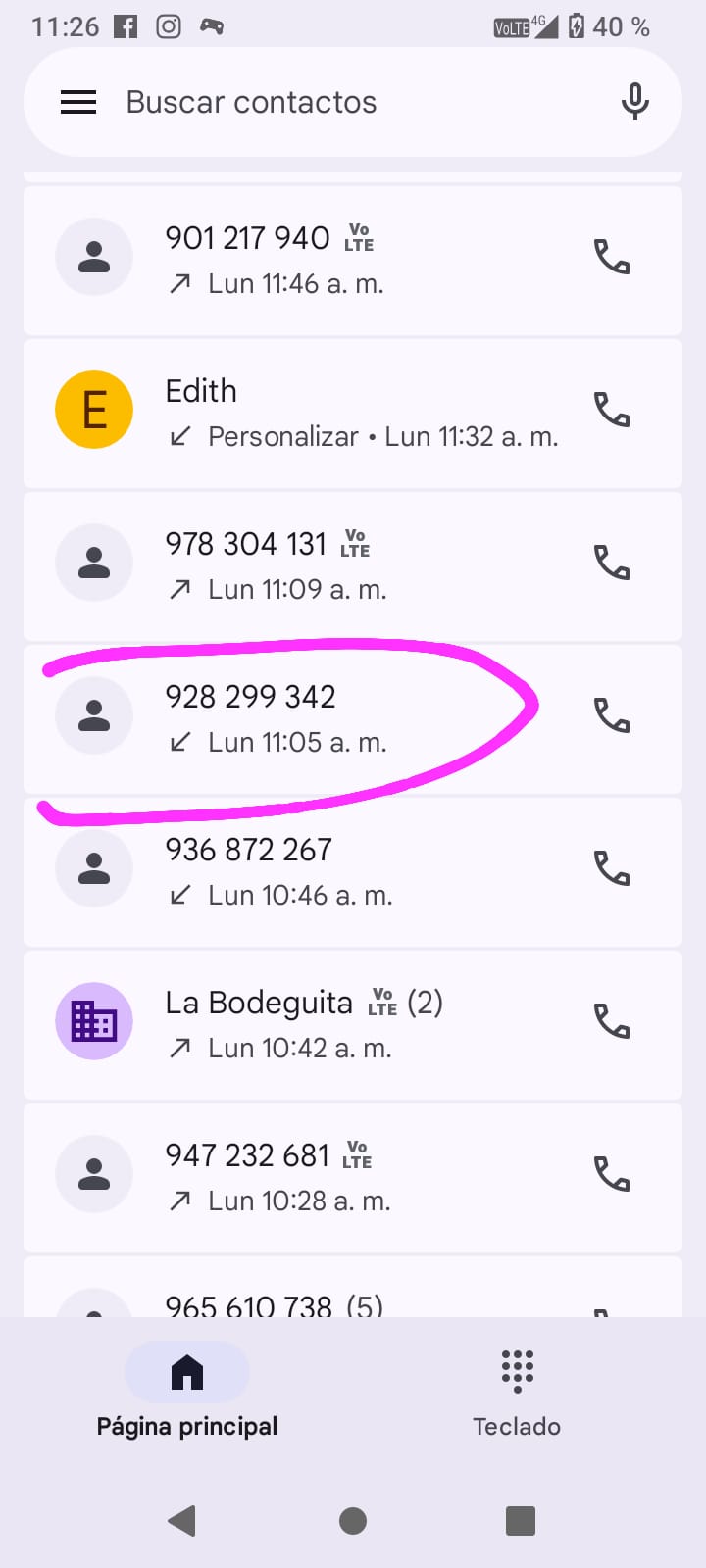This screenshot has width=706, height=1568.
Task: Select the Página principal tab
Action: point(187,1392)
